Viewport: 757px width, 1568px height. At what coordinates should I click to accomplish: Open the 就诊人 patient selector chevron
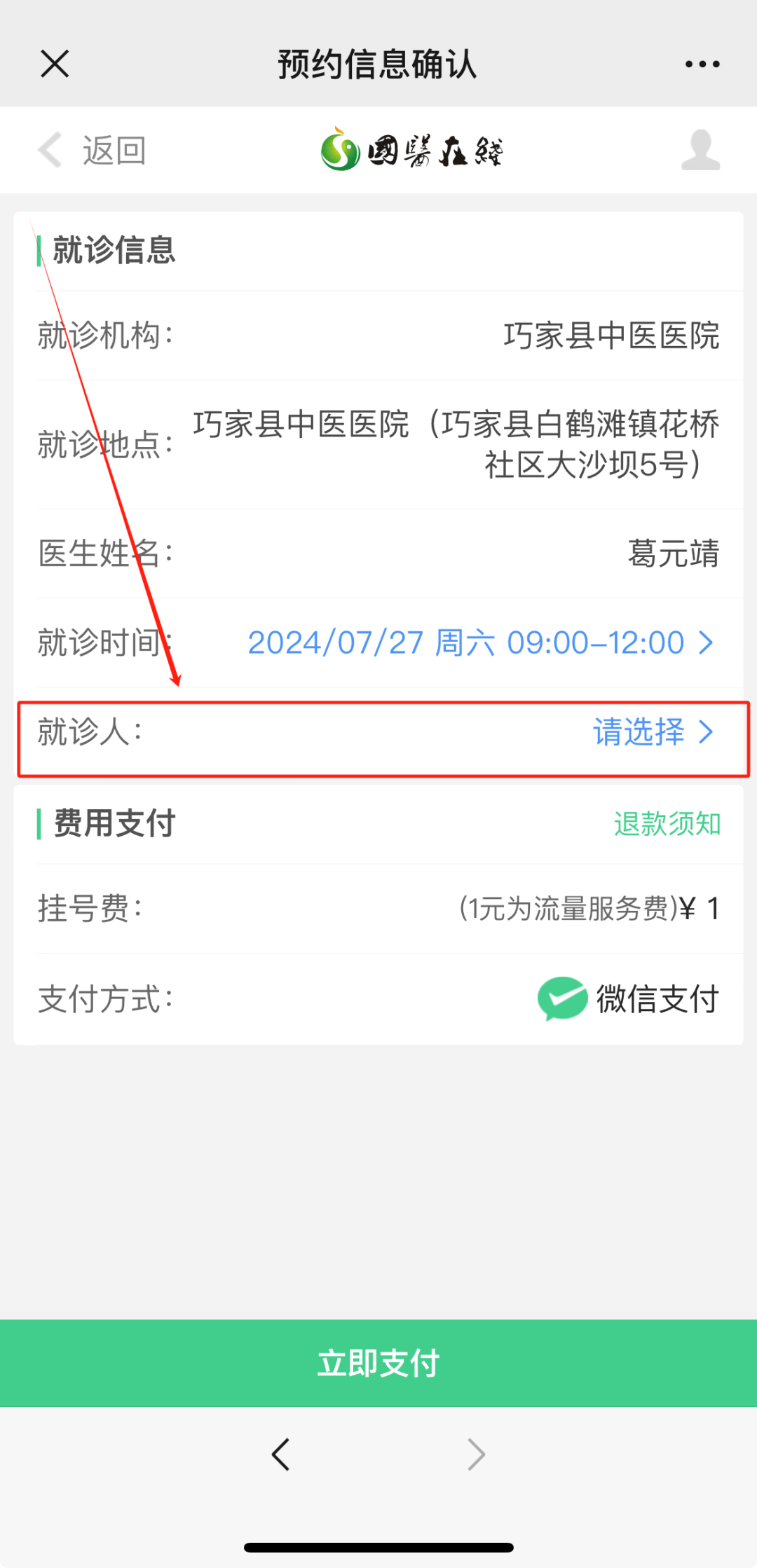(x=706, y=733)
